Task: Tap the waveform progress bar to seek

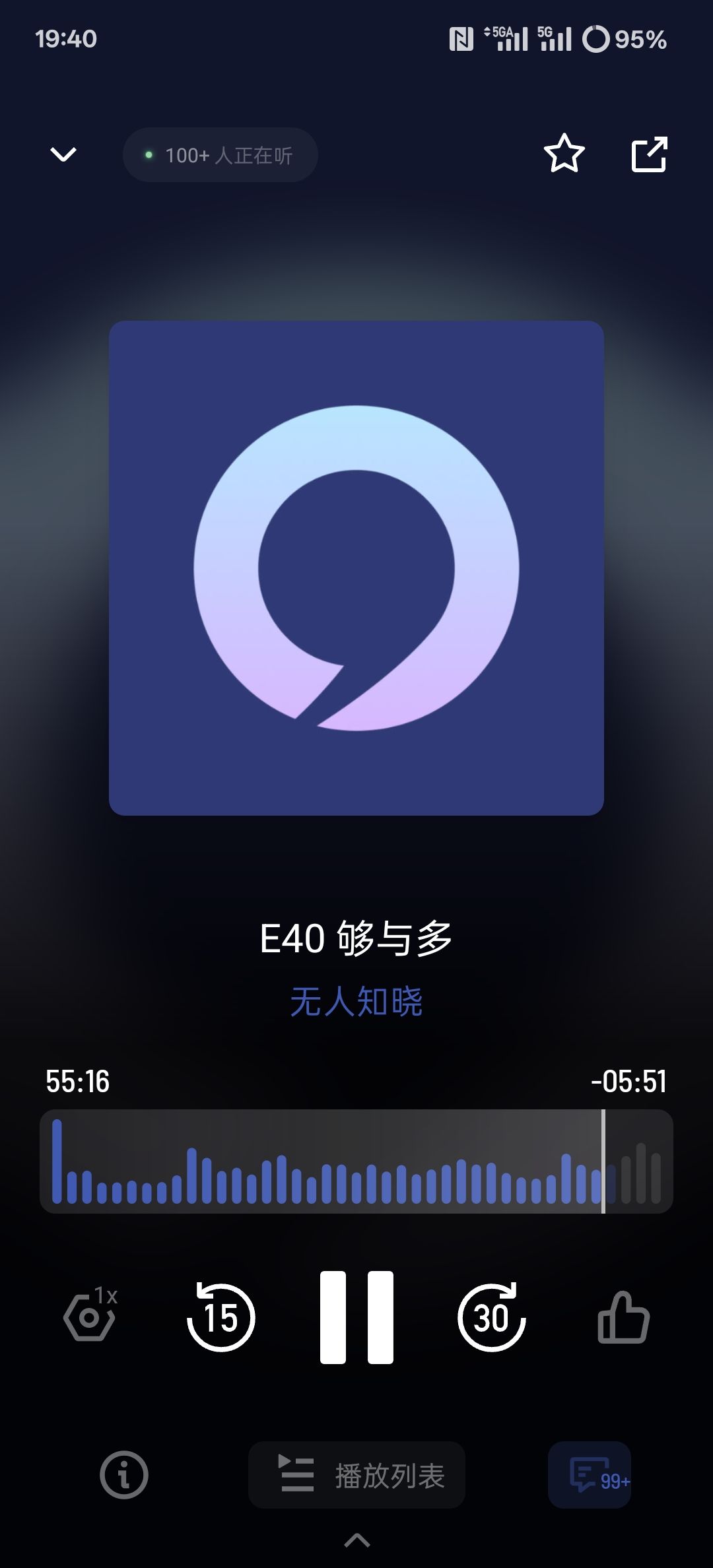Action: coord(356,1161)
